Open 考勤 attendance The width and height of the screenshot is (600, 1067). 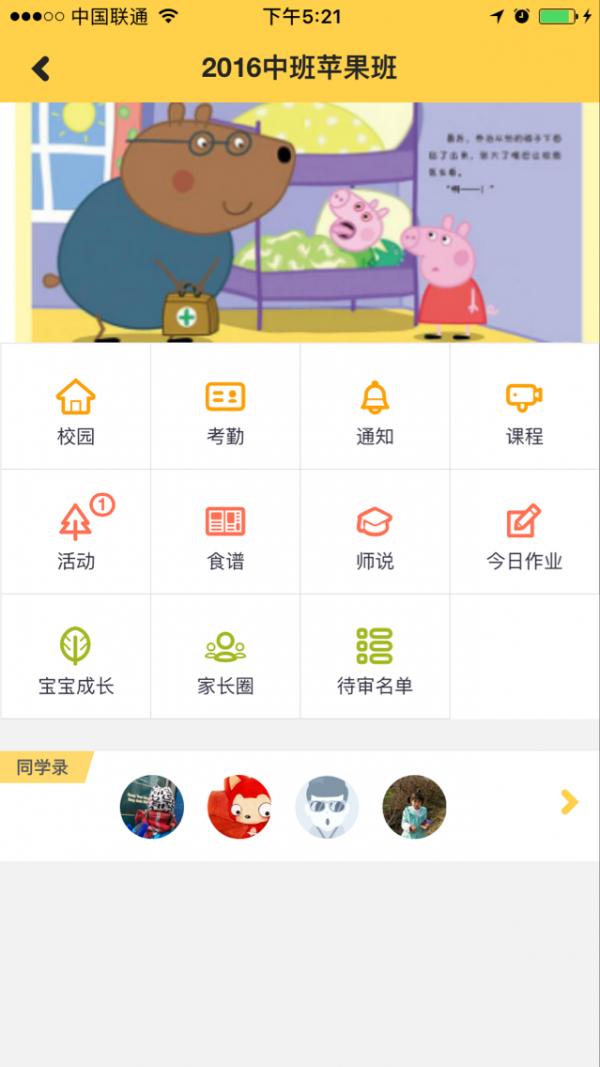(225, 409)
